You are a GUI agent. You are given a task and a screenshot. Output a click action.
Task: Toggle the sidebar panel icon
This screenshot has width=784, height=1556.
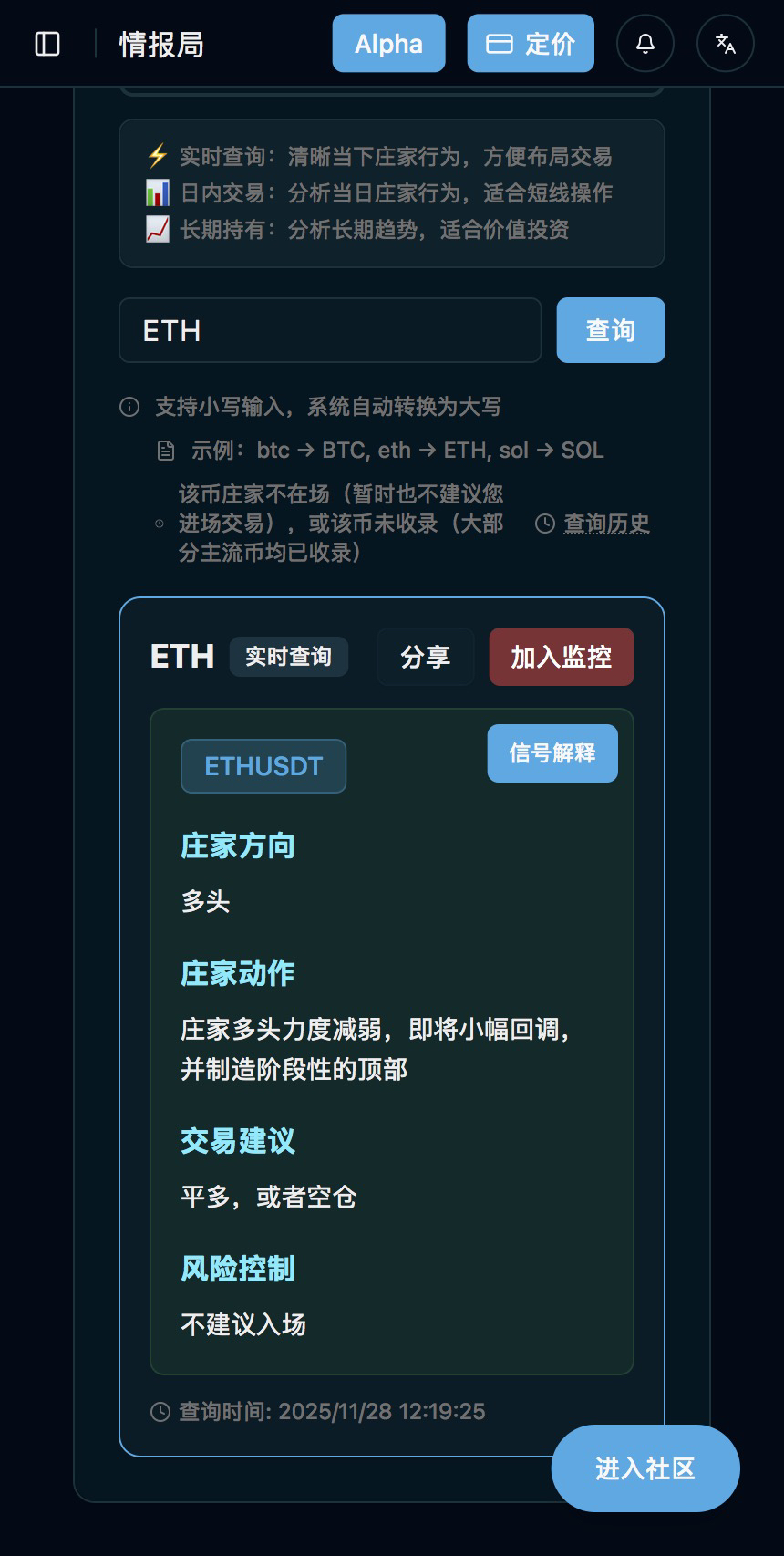click(x=47, y=44)
